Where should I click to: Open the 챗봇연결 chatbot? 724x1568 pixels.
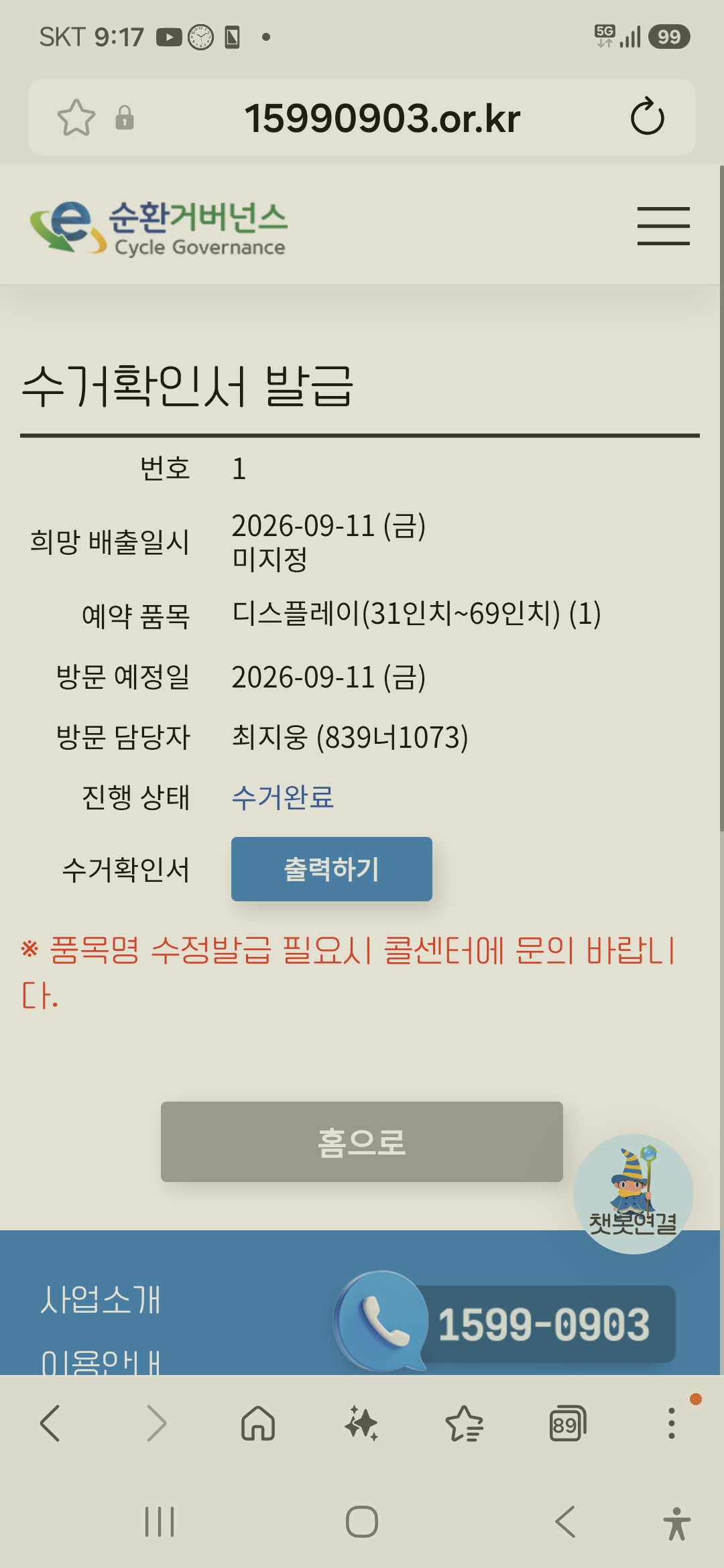tap(633, 1194)
